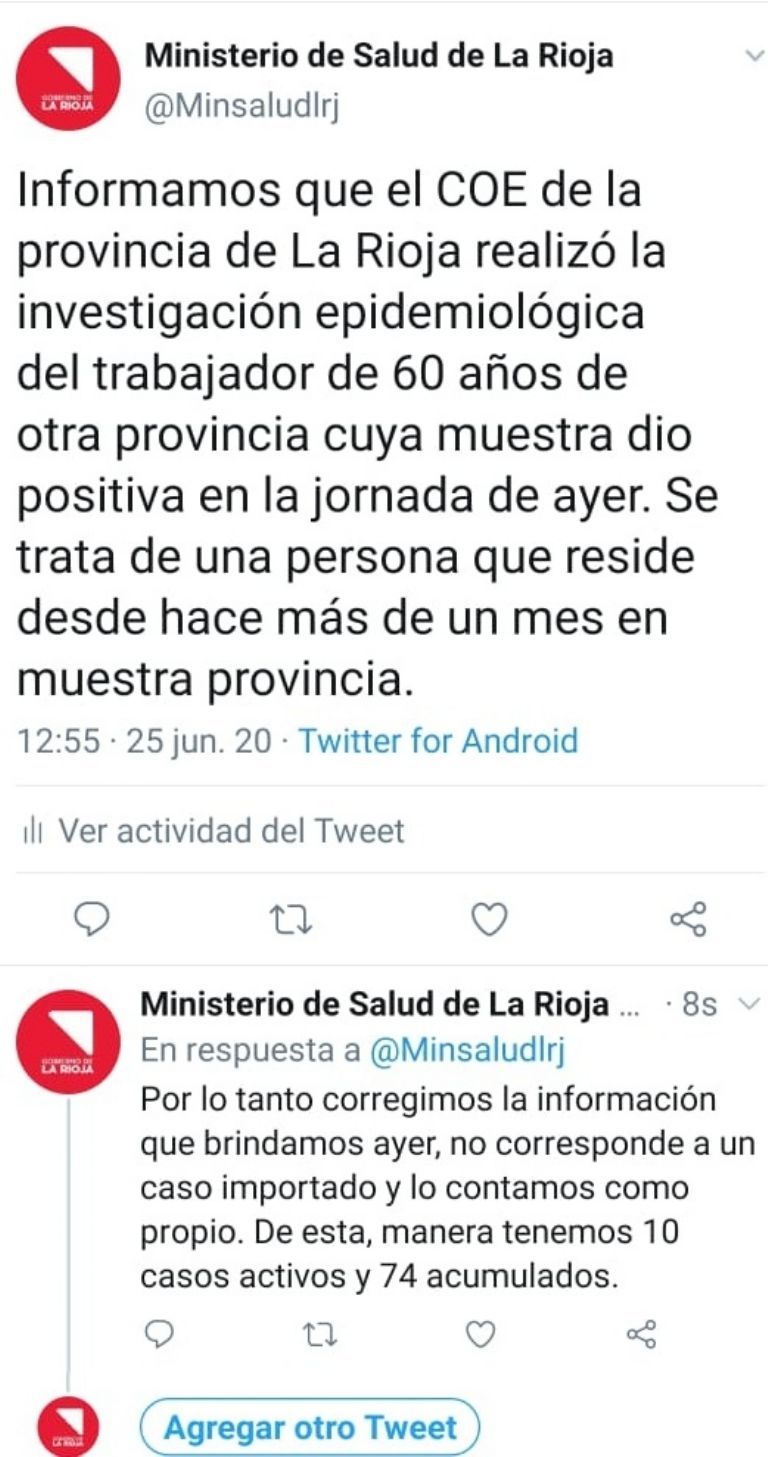Open the main tweet's dropdown chevron menu
The width and height of the screenshot is (768, 1457).
(x=754, y=57)
